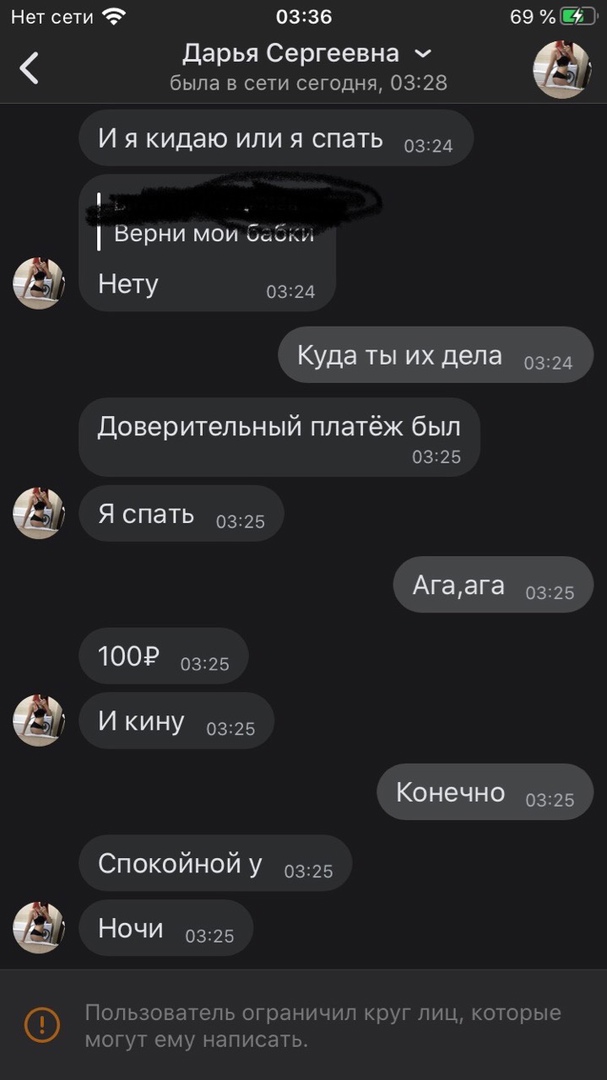Screen dimensions: 607x1080
Task: Expand the Дарья Сергеевна chat title dropdown
Action: [x=423, y=53]
